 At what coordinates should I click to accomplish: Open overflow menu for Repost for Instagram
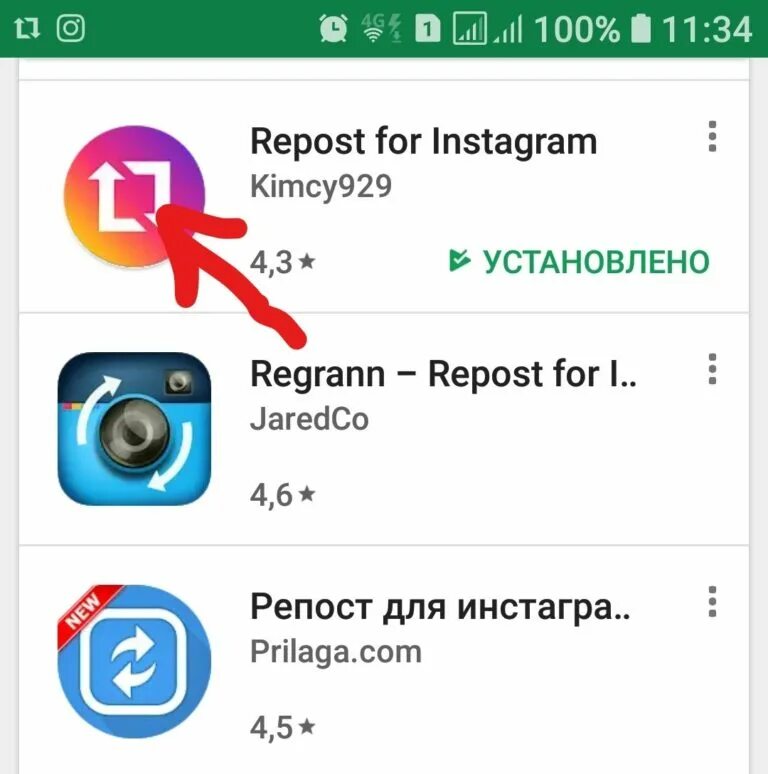pos(712,136)
